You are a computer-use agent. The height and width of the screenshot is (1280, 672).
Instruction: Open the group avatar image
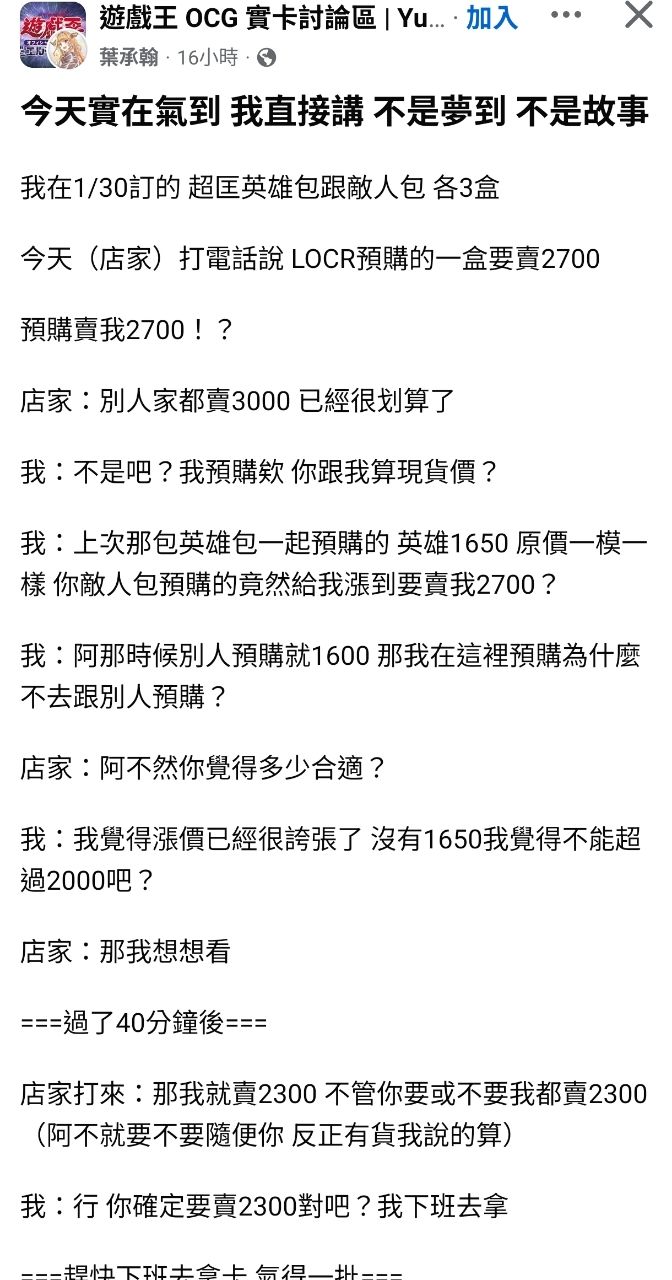click(x=52, y=35)
